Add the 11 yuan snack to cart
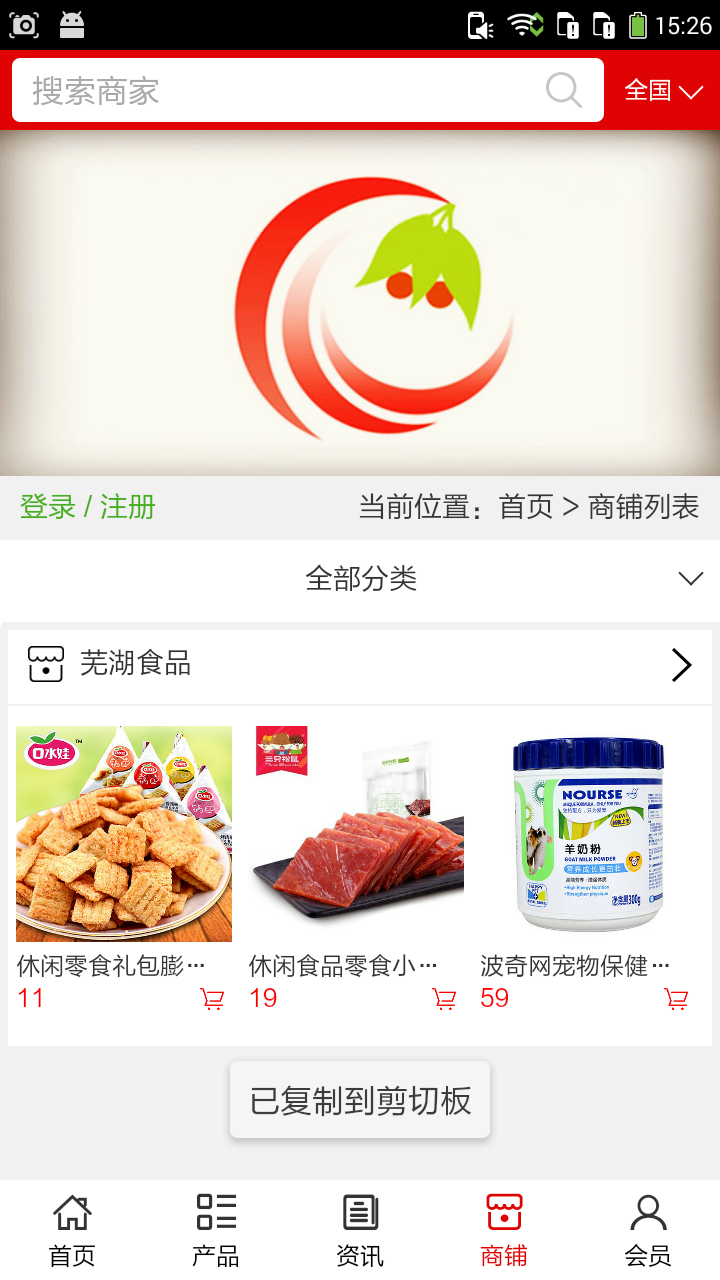The width and height of the screenshot is (720, 1280). coord(212,999)
